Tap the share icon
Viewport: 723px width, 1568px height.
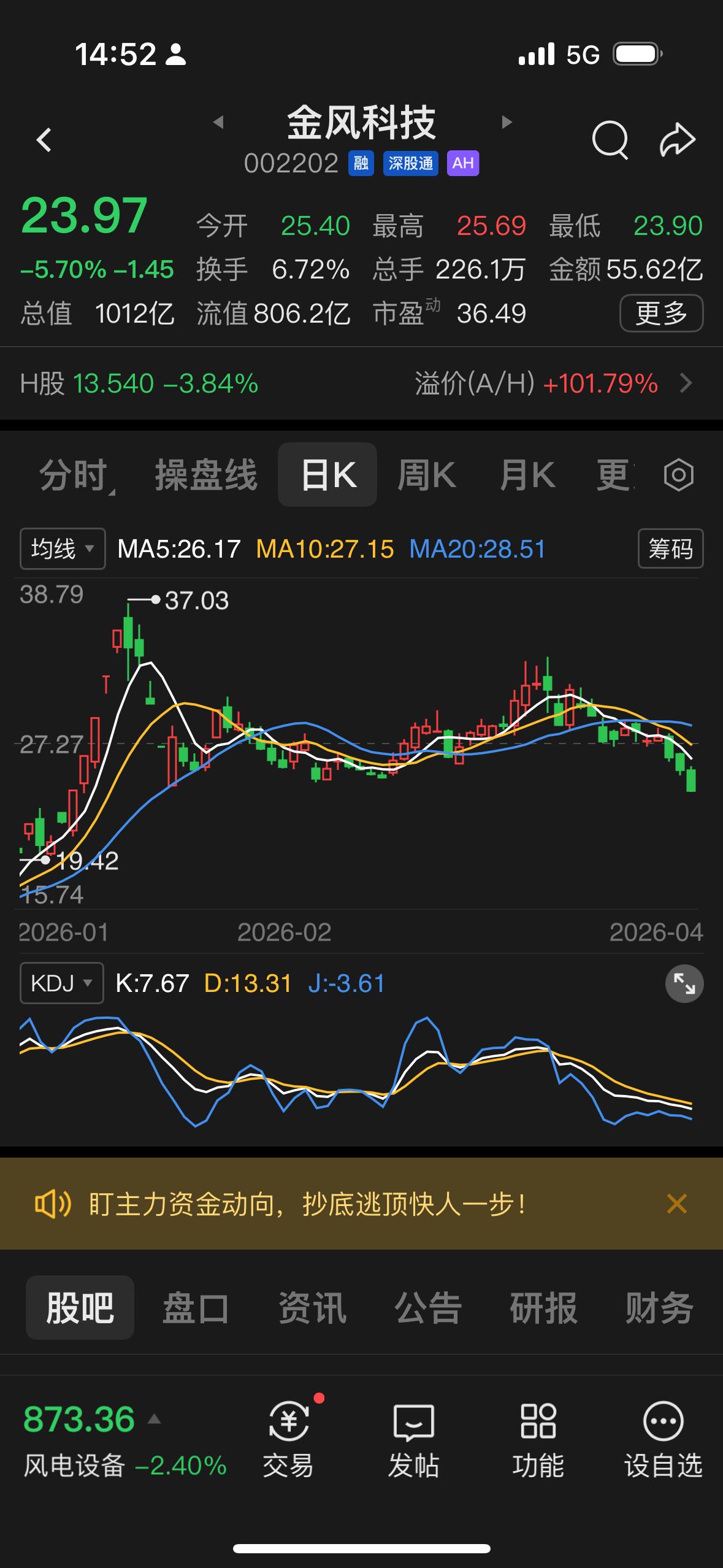(676, 140)
